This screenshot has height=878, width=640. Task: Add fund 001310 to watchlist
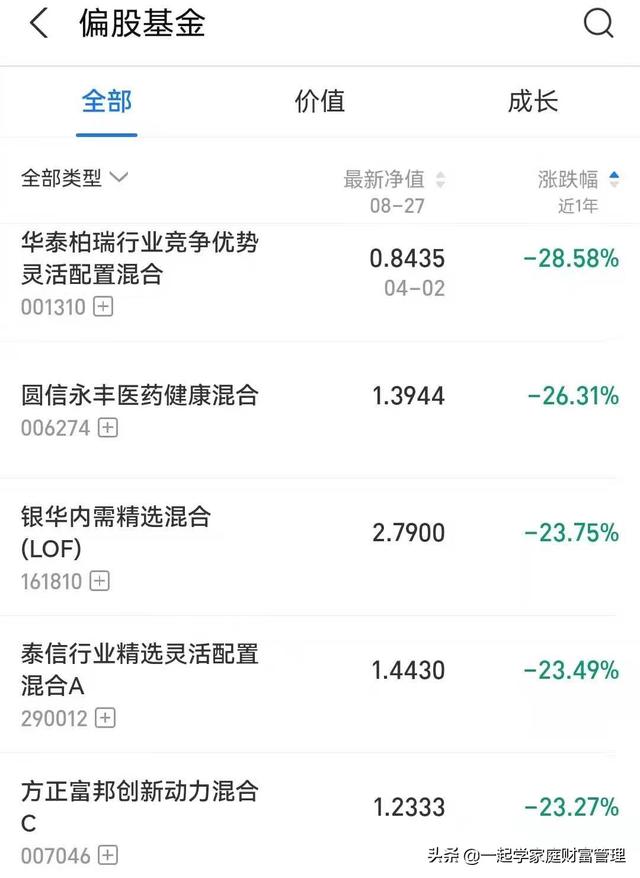103,307
